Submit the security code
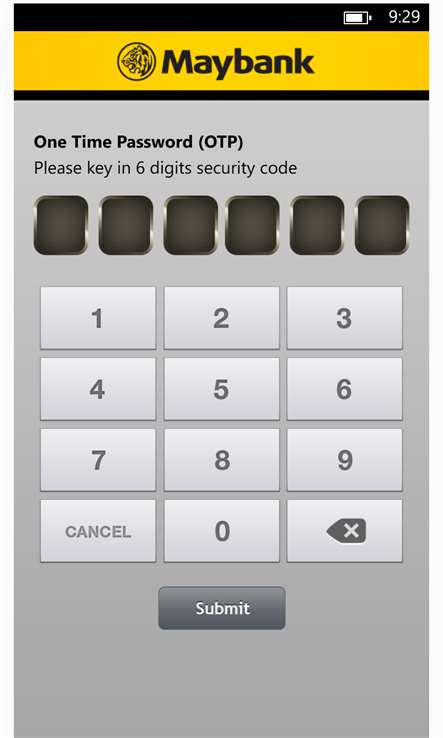443x738 pixels. click(222, 608)
